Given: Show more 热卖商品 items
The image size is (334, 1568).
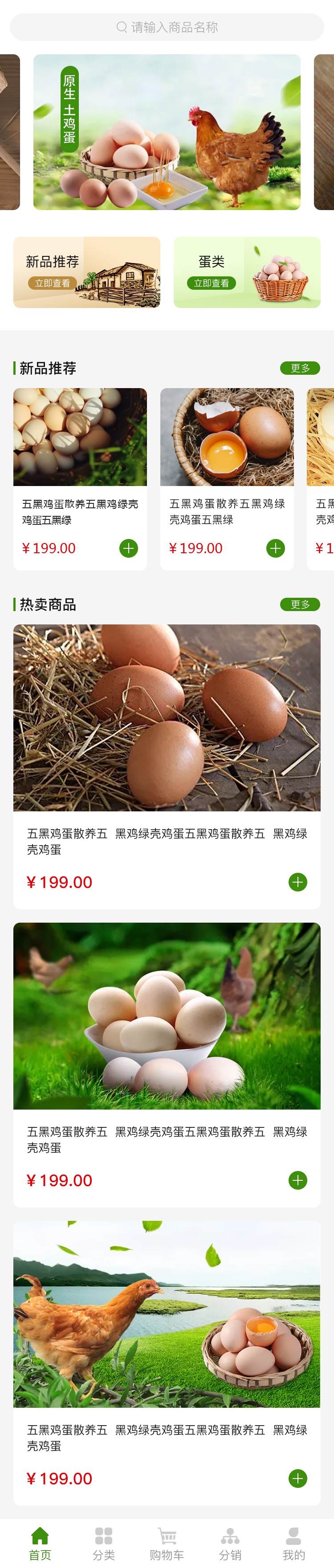Looking at the screenshot, I should coord(300,604).
